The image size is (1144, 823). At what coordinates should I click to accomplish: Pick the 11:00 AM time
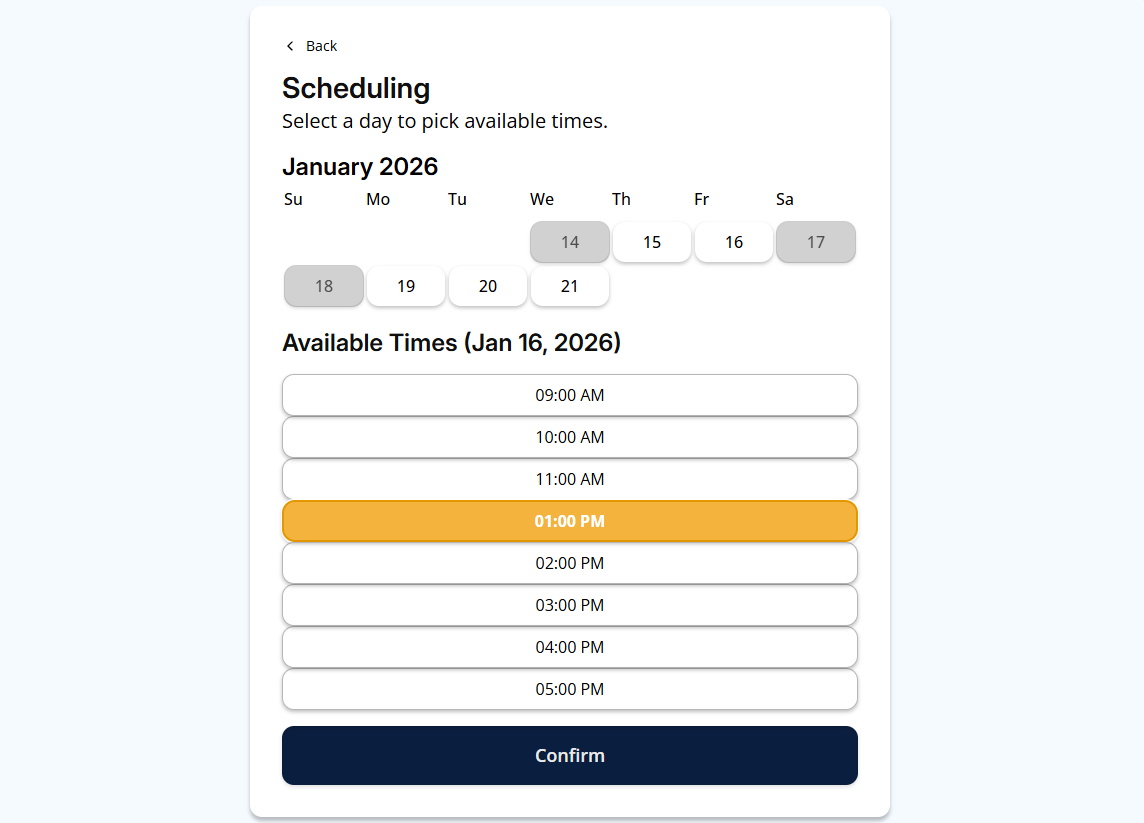pos(570,479)
